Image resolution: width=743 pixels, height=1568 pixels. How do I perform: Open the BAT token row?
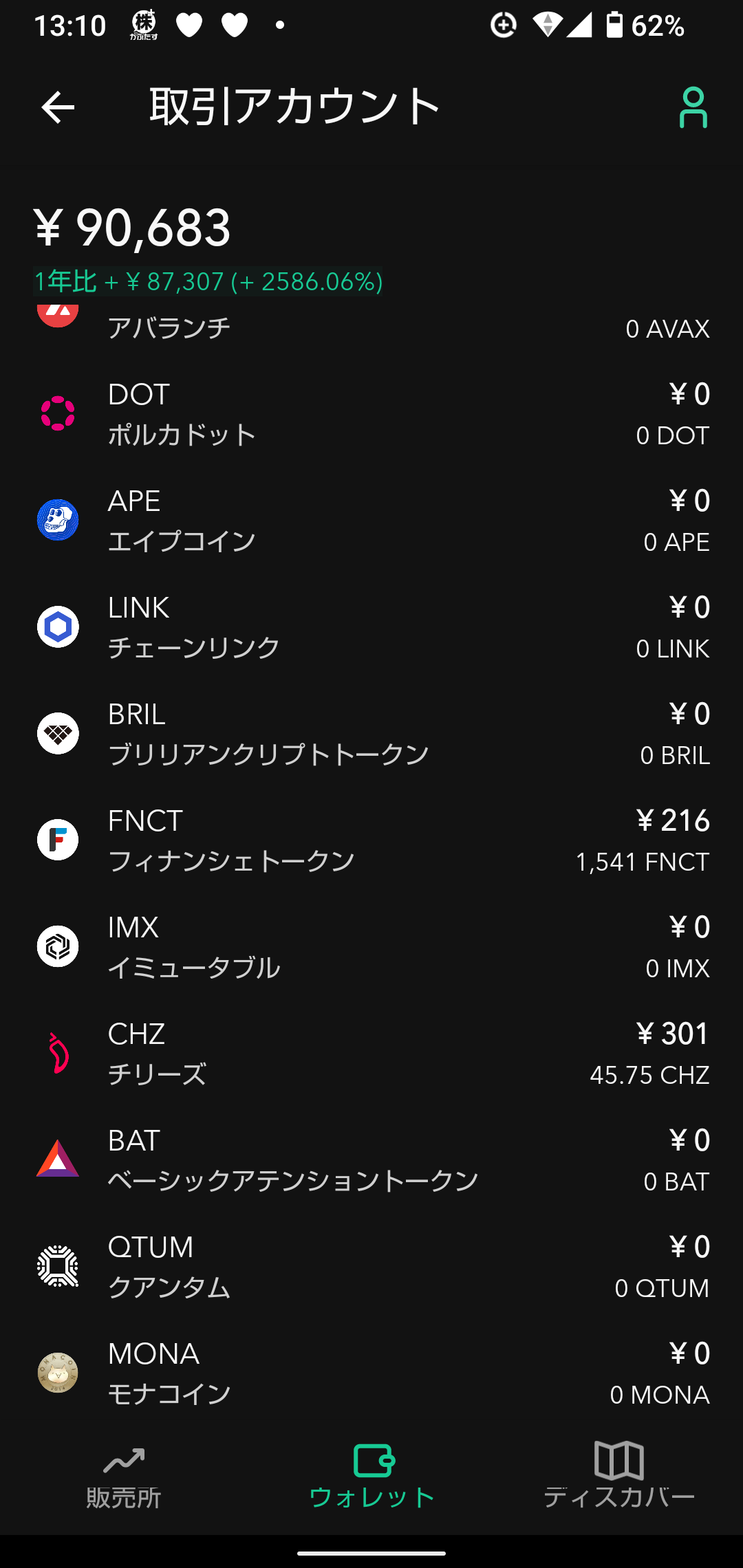371,1160
